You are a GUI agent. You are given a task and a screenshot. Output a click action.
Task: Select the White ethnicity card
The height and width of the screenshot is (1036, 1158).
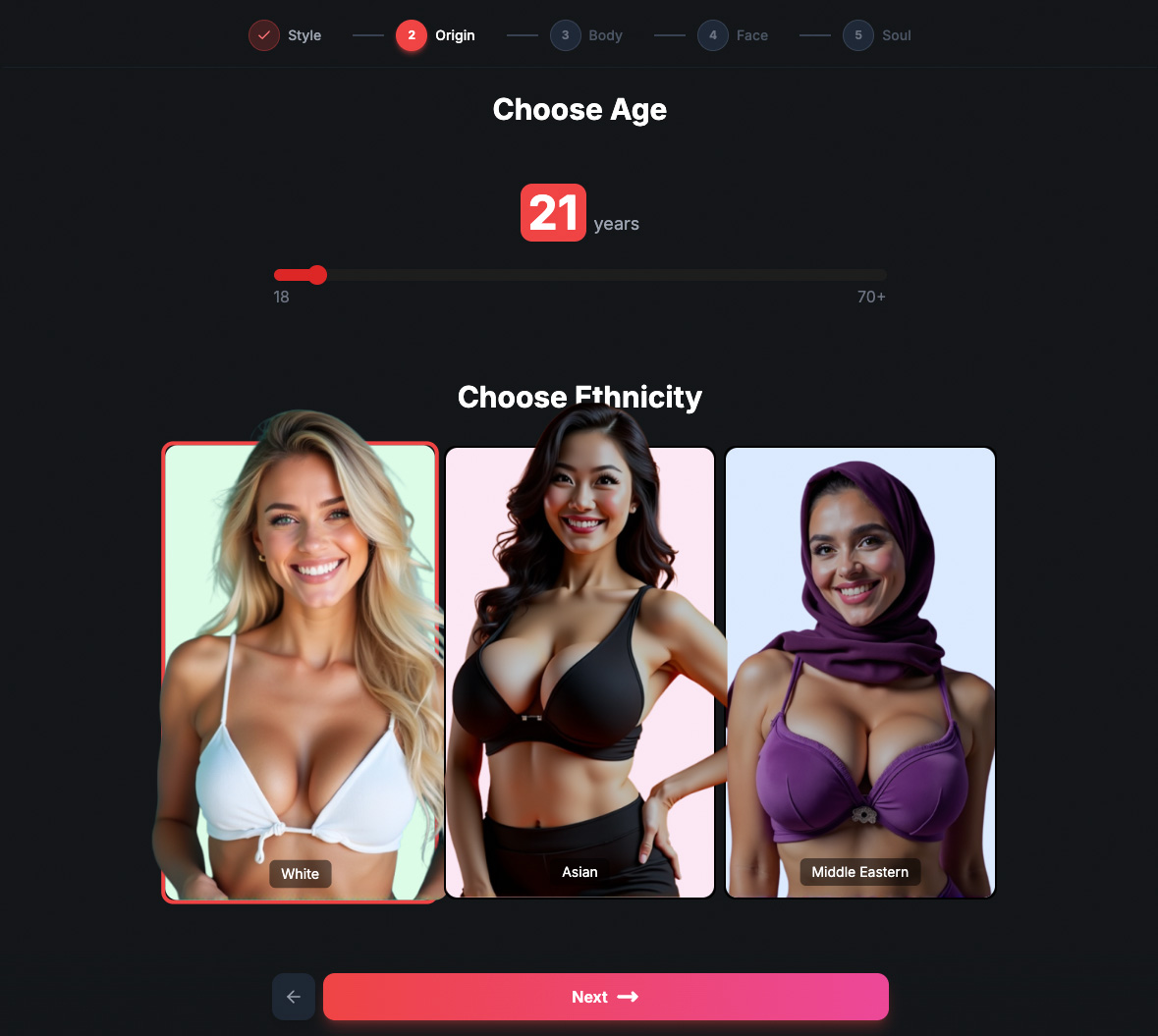[x=300, y=673]
